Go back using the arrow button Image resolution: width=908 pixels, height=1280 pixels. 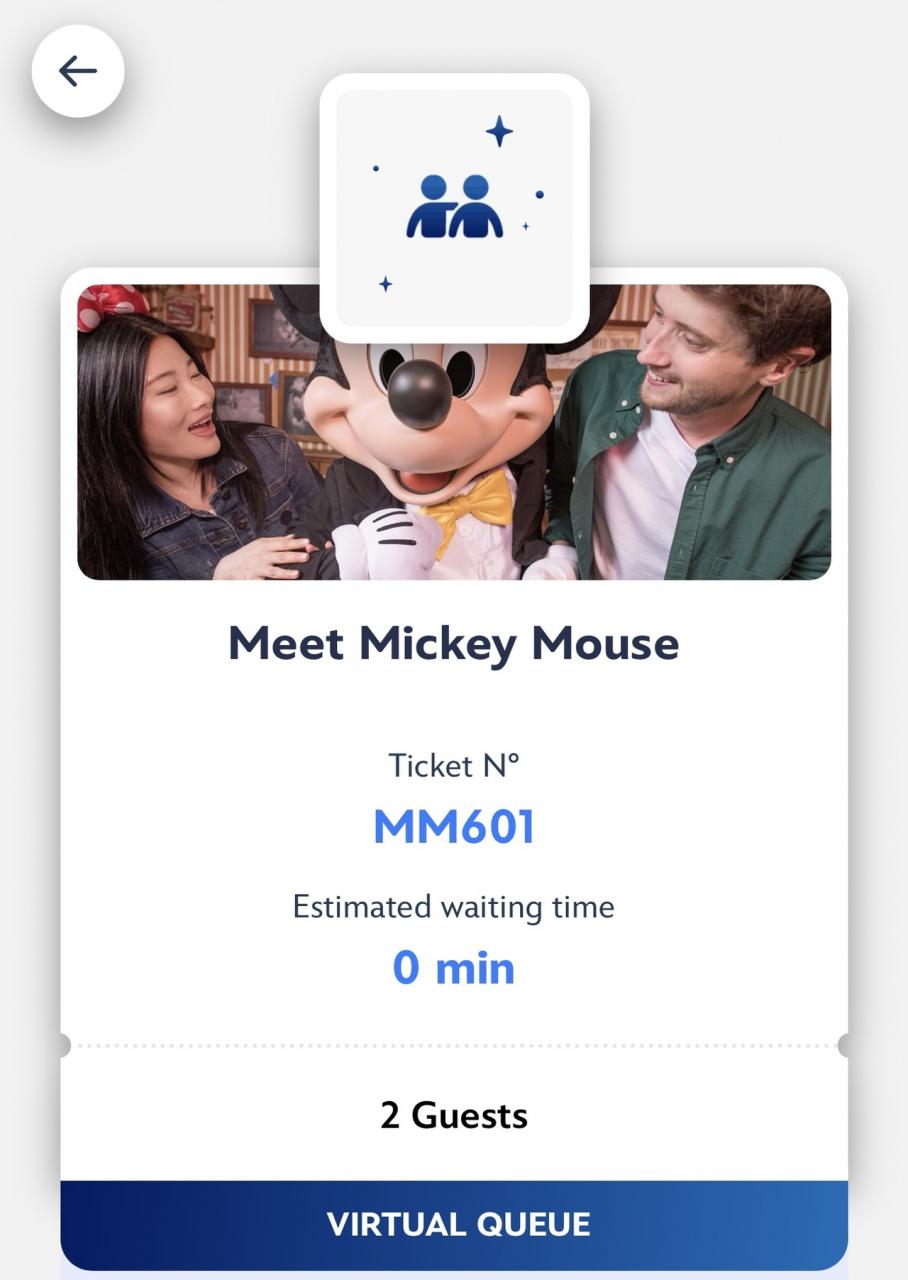[x=78, y=71]
